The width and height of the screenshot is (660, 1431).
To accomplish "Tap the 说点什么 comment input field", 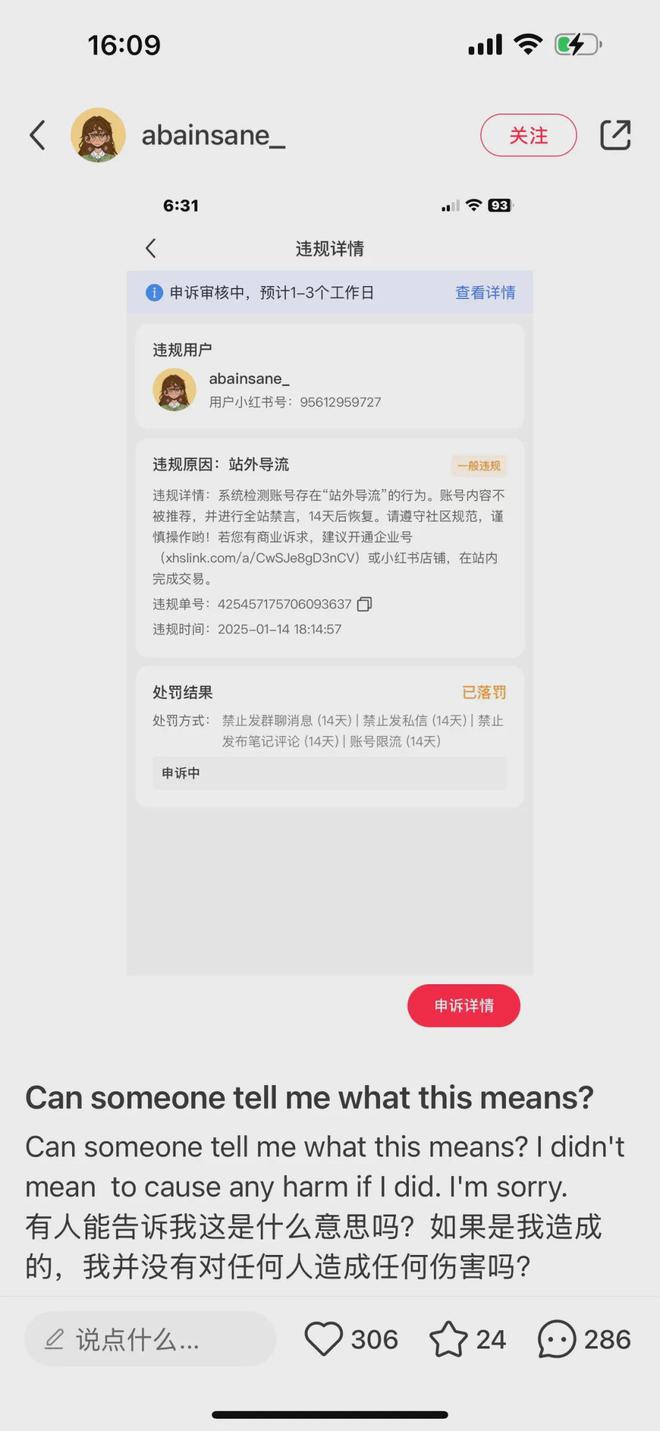I will click(x=150, y=1339).
